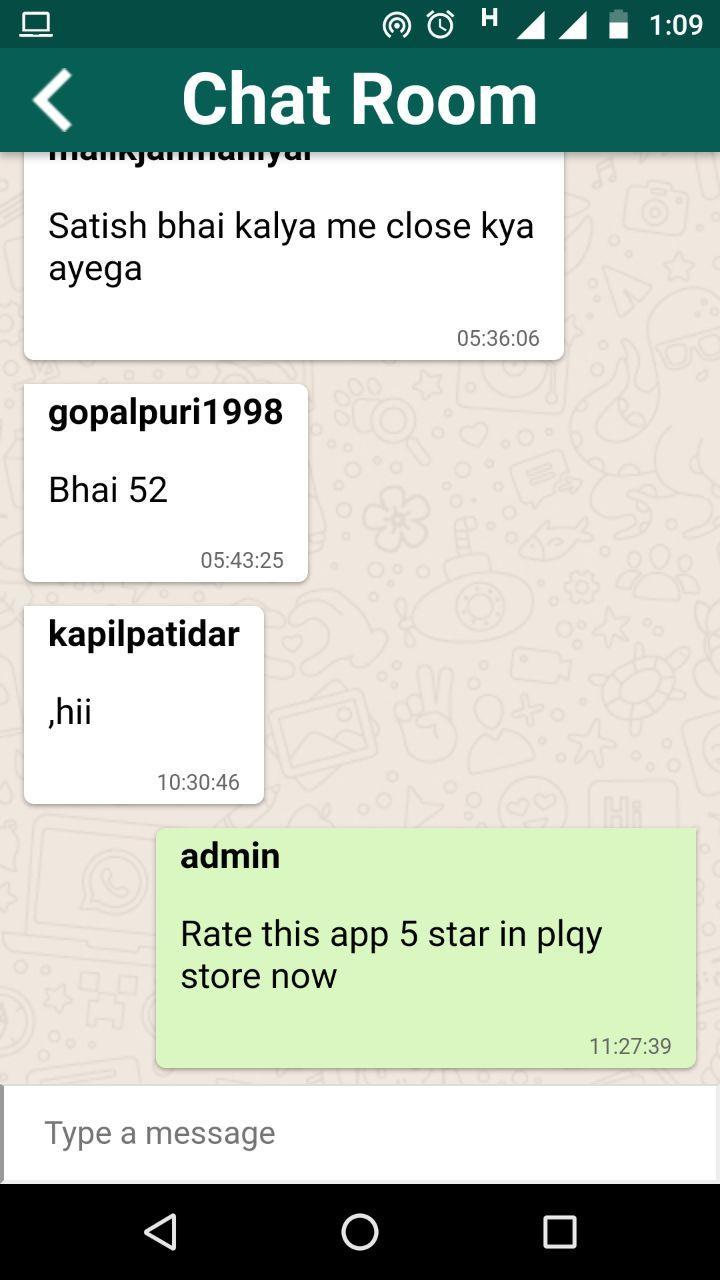This screenshot has height=1280, width=720.
Task: Go back from the Chat Room
Action: (52, 99)
